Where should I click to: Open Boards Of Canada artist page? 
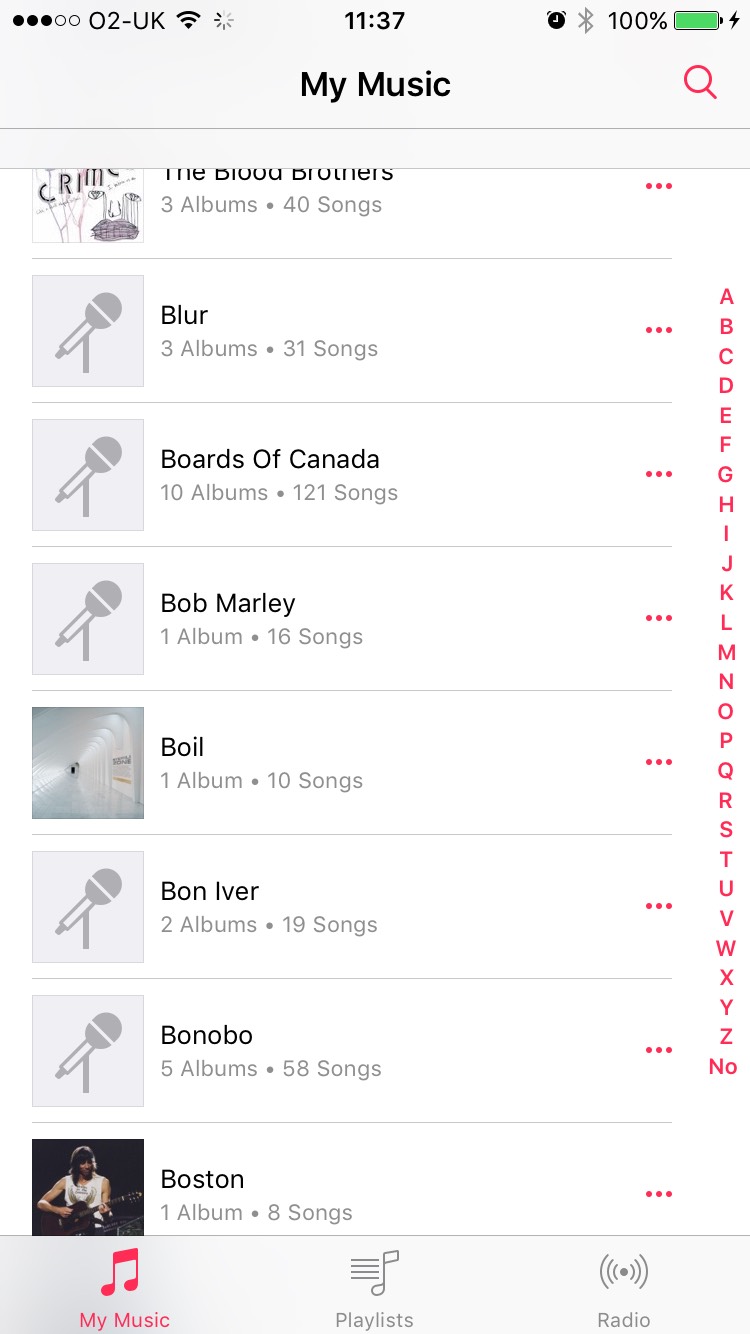(x=300, y=475)
